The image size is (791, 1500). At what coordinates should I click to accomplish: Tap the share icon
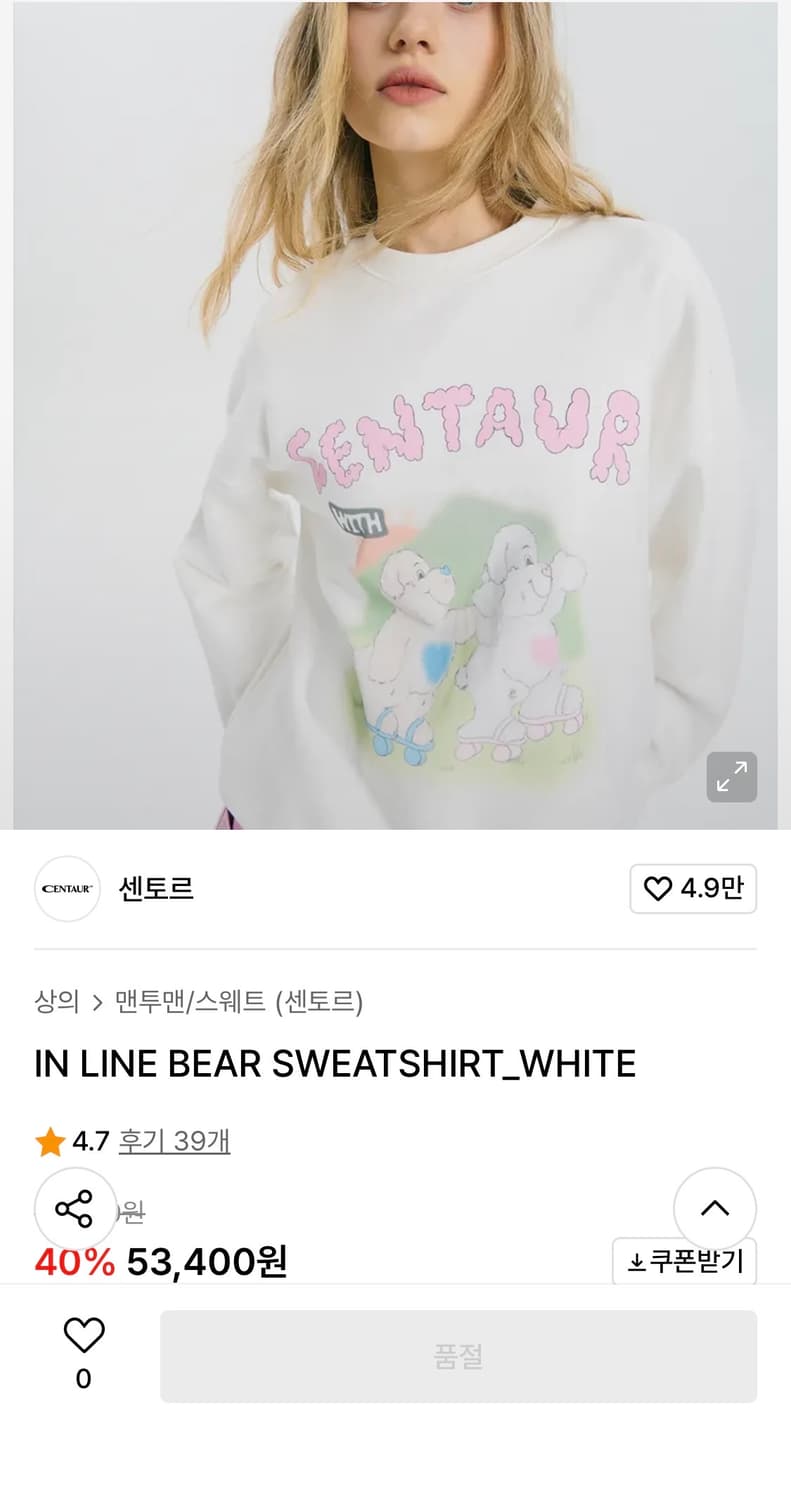(x=75, y=1209)
